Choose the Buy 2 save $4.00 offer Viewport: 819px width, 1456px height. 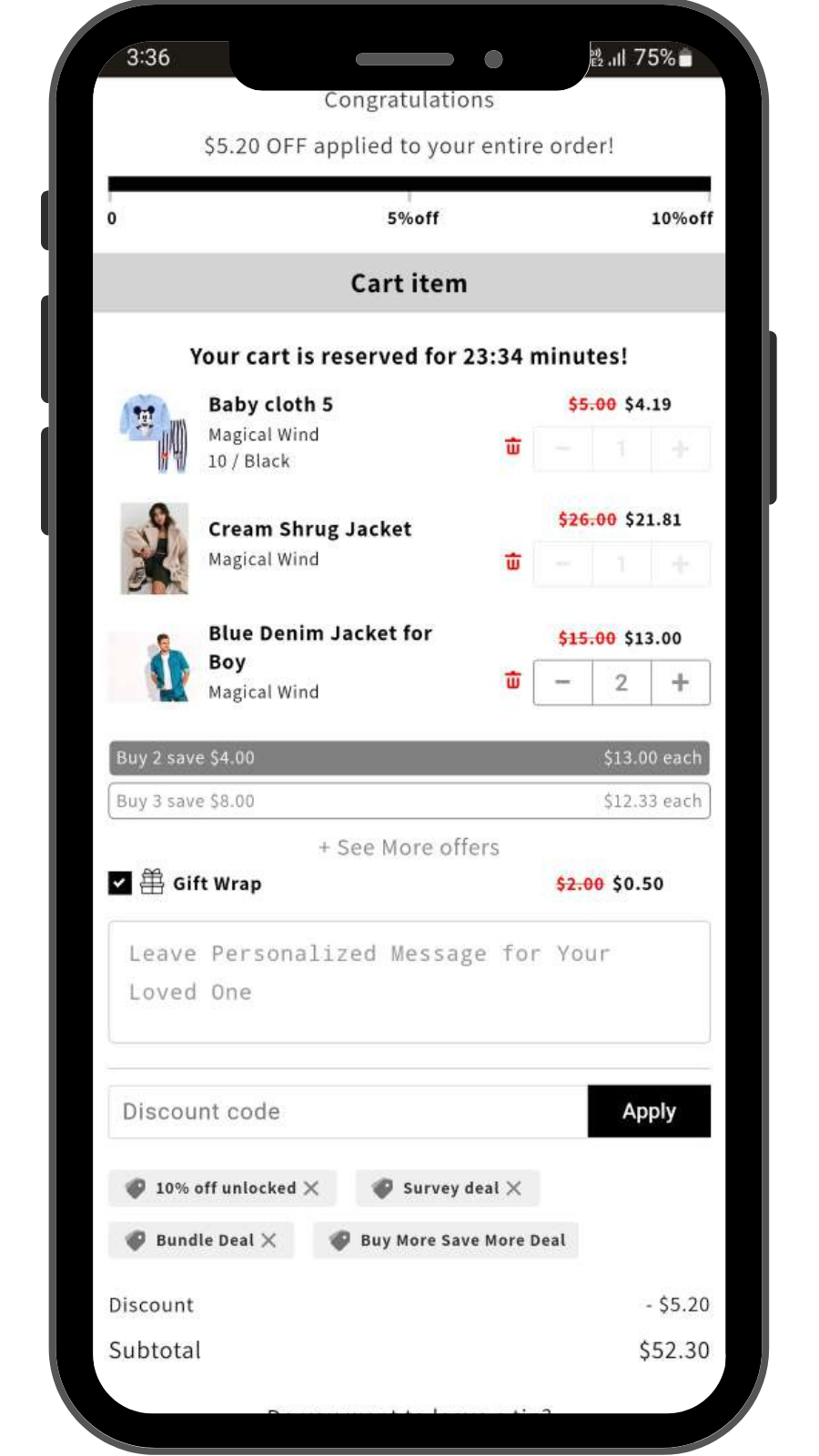[409, 758]
